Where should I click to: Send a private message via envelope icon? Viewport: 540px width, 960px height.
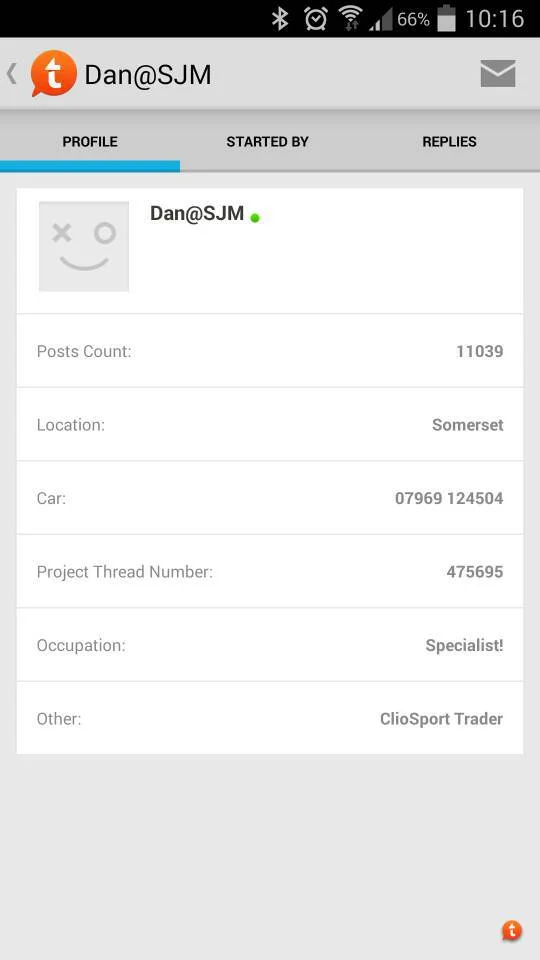pyautogui.click(x=498, y=73)
